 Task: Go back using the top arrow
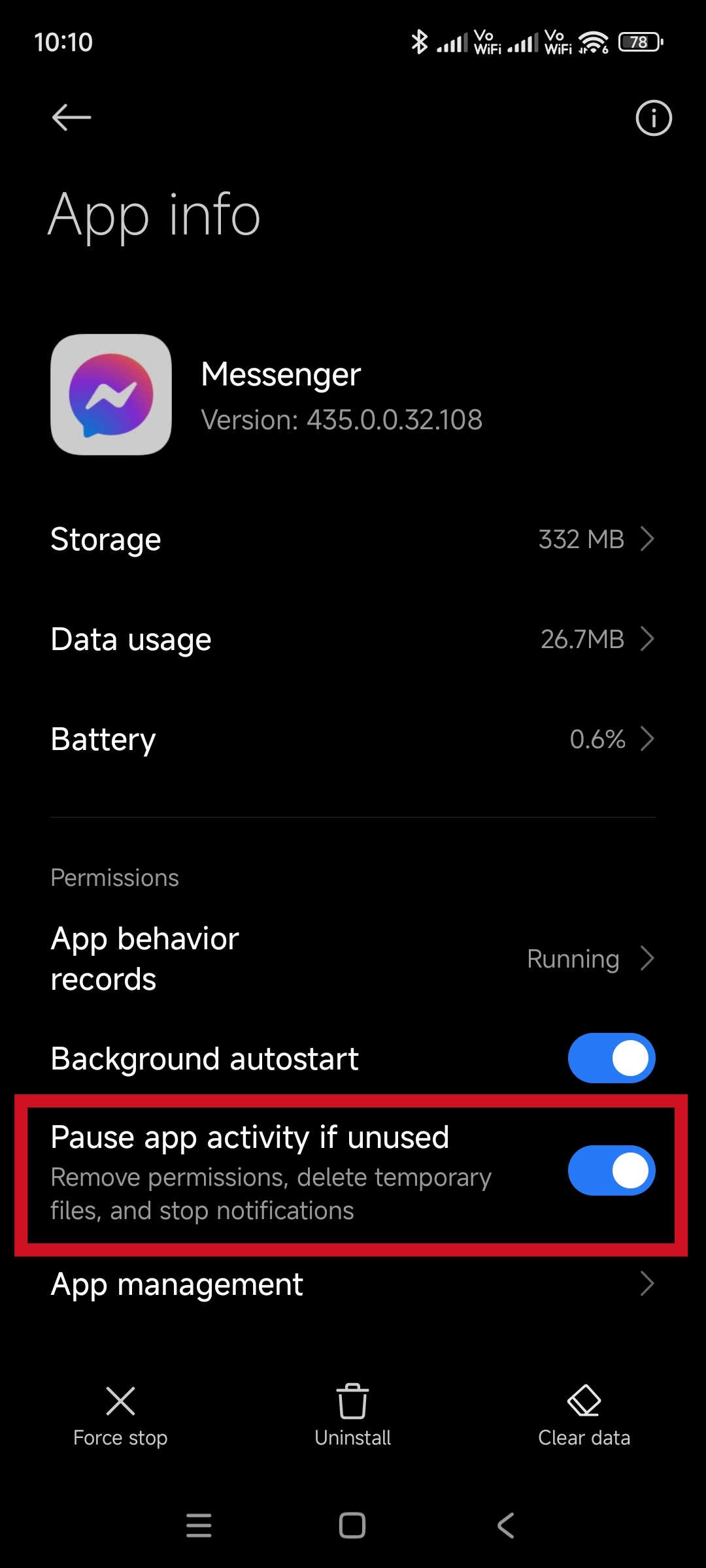pyautogui.click(x=71, y=118)
